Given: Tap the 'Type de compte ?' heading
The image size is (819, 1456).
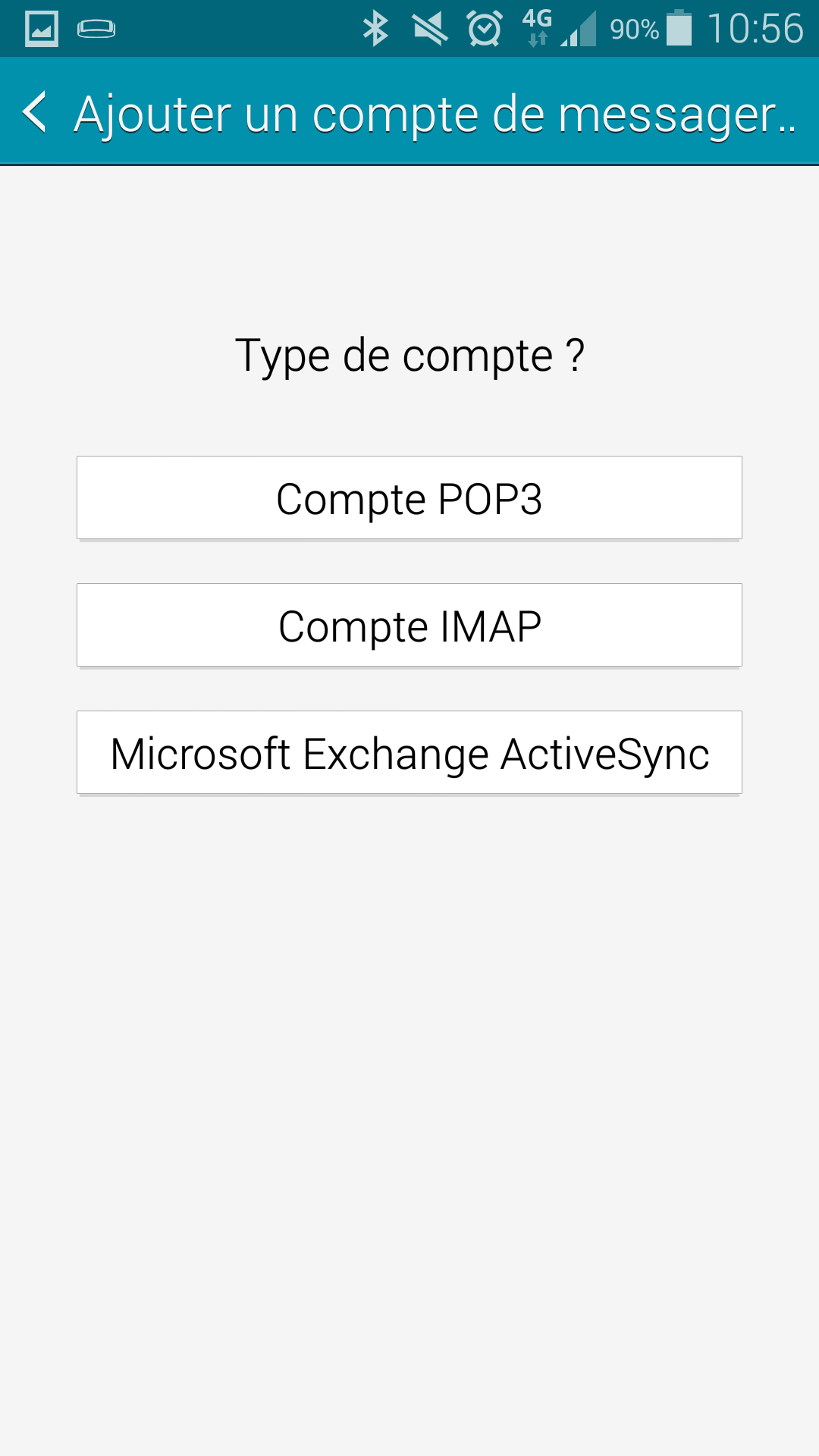Looking at the screenshot, I should 409,354.
